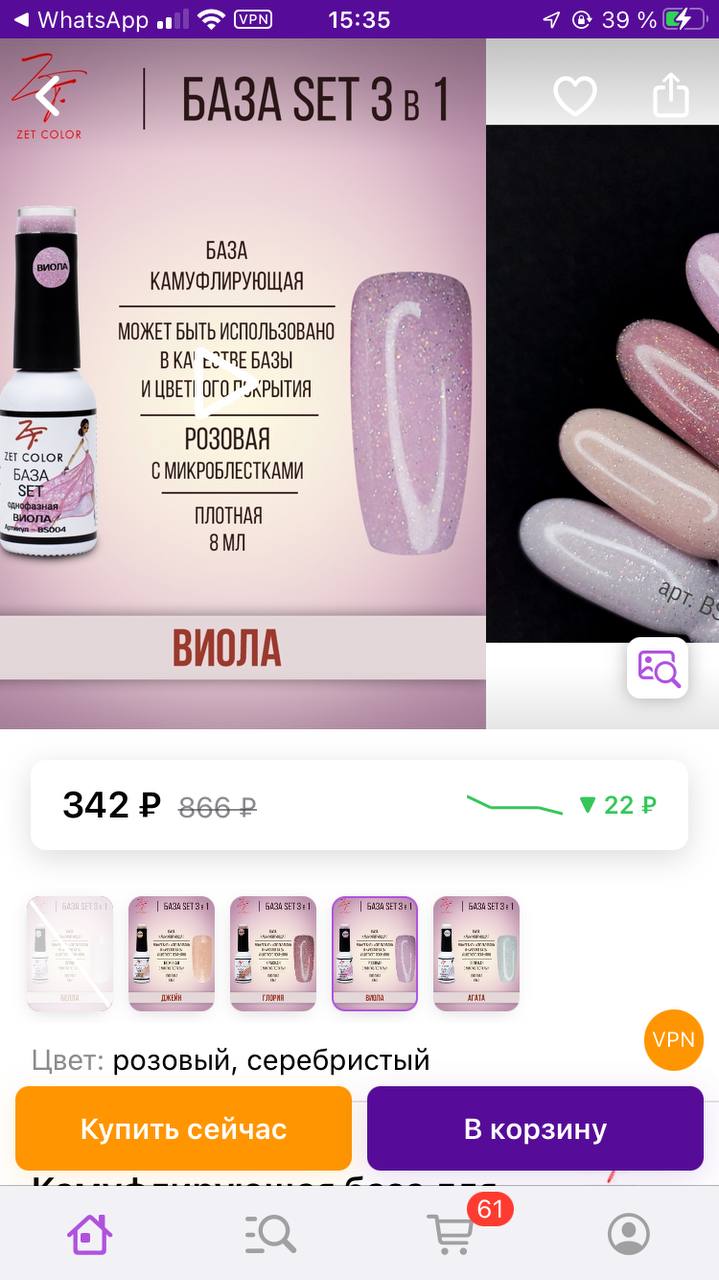Select the Джейн color variant
Image resolution: width=719 pixels, height=1280 pixels.
pos(171,953)
